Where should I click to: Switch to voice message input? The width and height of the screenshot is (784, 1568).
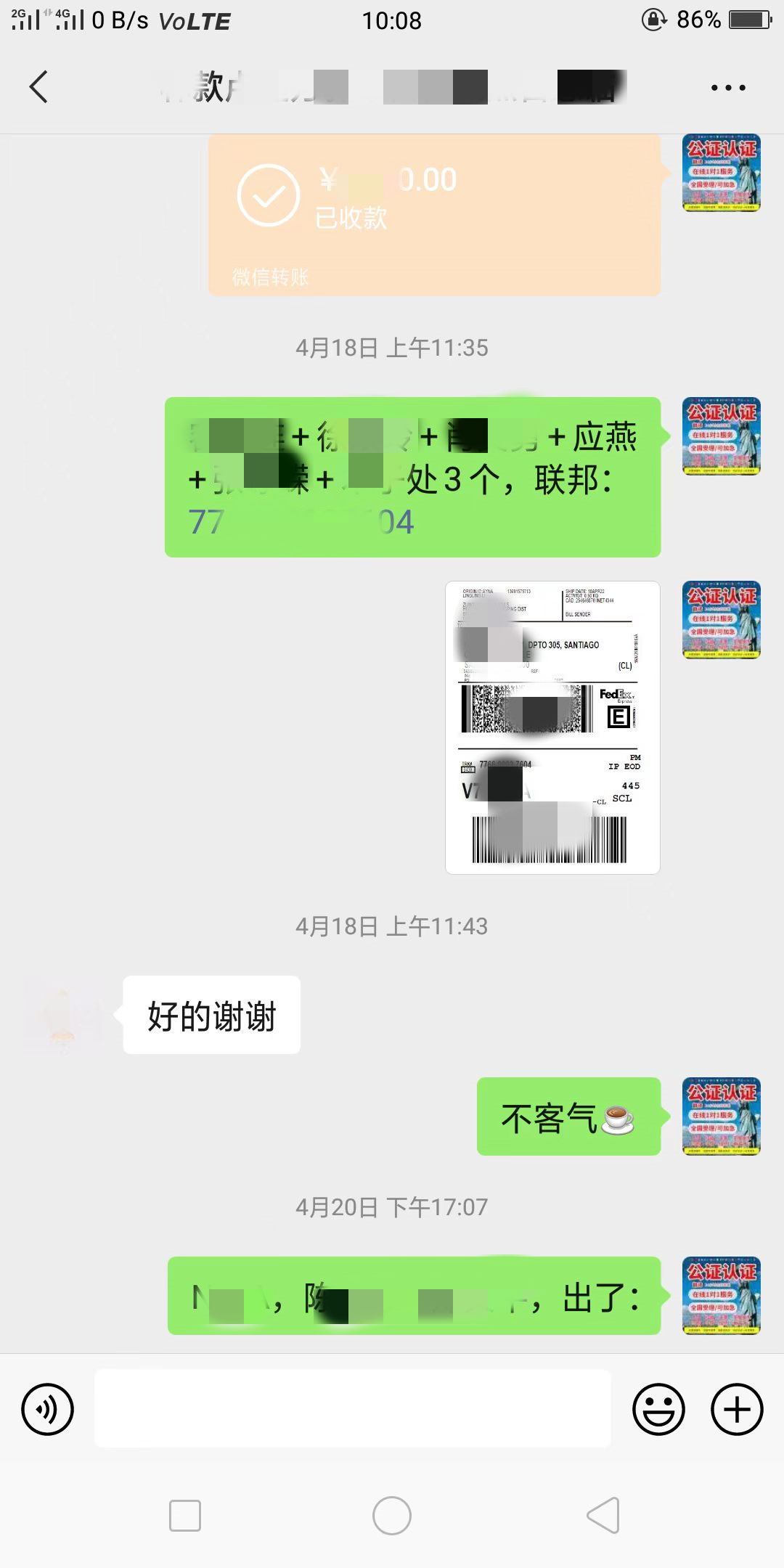point(48,1409)
